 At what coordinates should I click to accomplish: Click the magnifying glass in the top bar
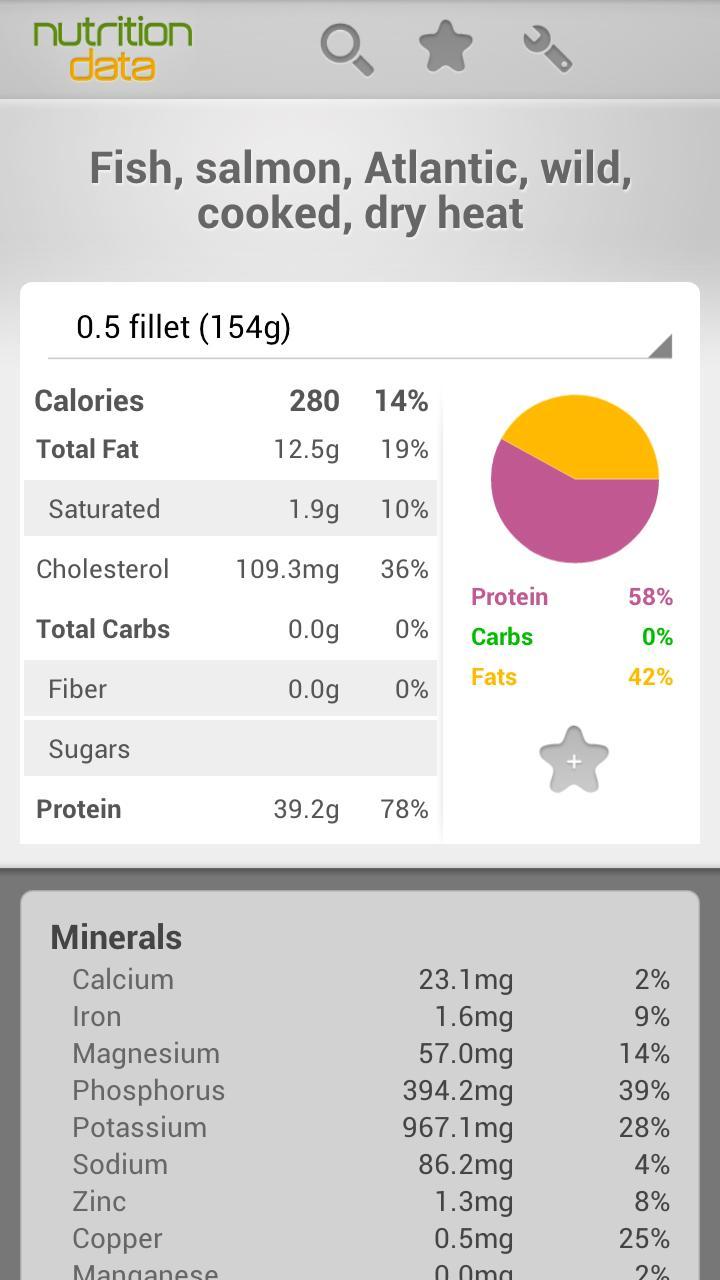coord(347,46)
